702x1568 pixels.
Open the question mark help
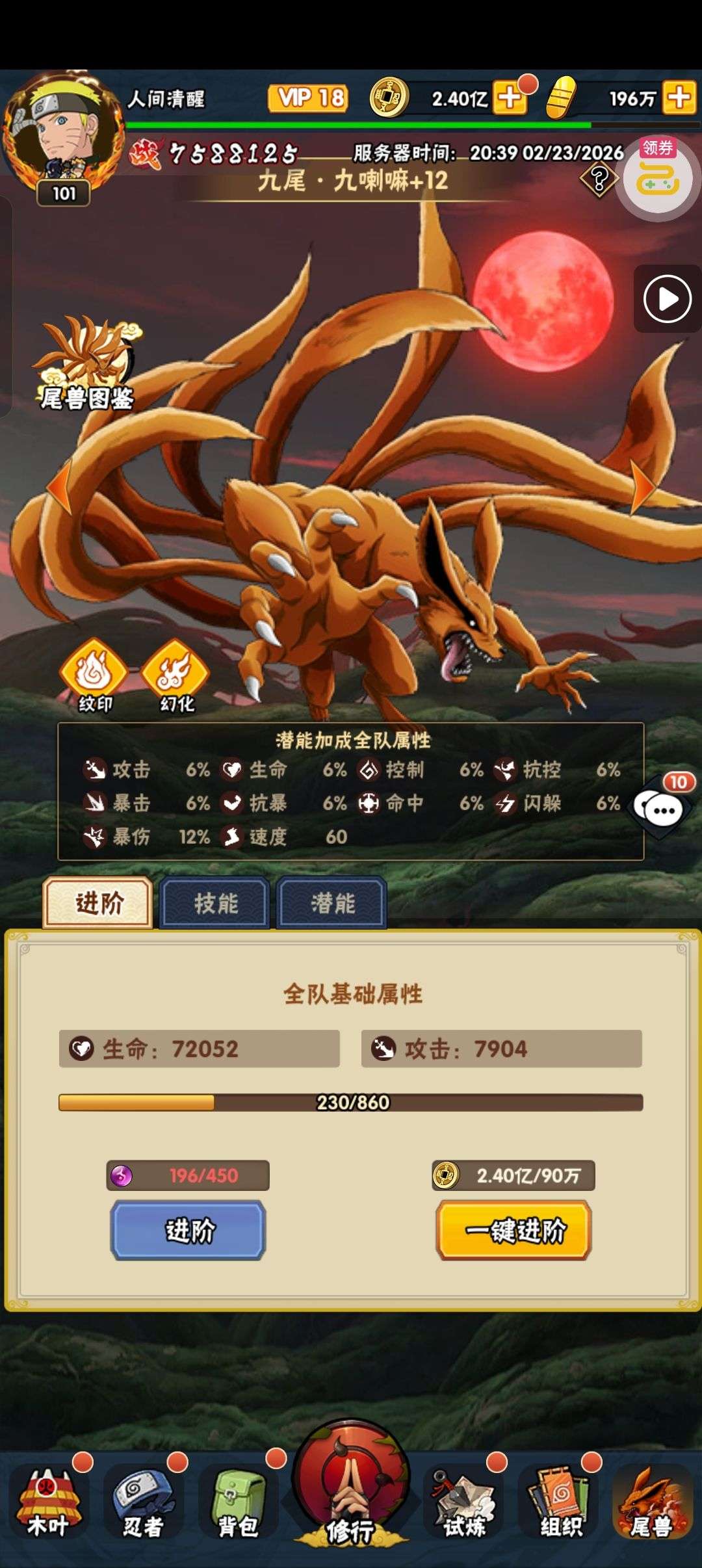(599, 178)
